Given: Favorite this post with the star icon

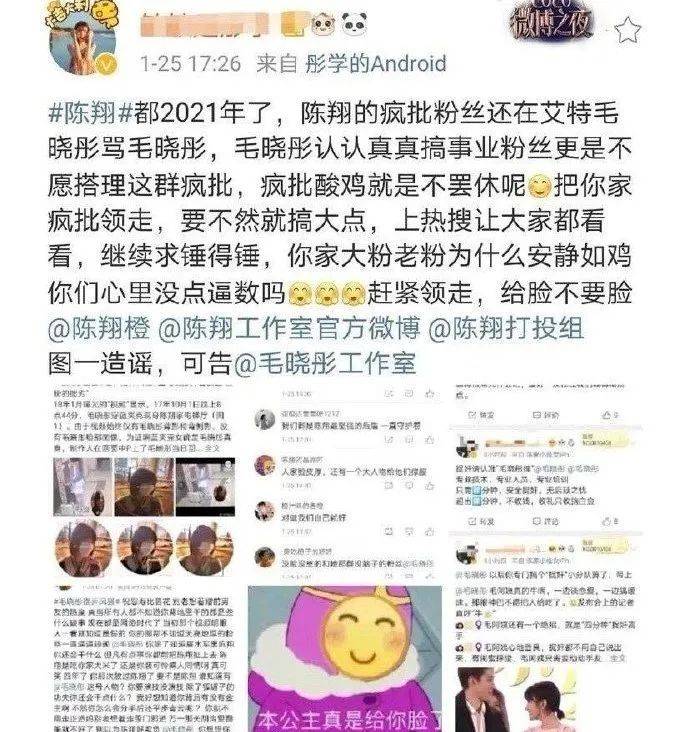Looking at the screenshot, I should (x=627, y=31).
